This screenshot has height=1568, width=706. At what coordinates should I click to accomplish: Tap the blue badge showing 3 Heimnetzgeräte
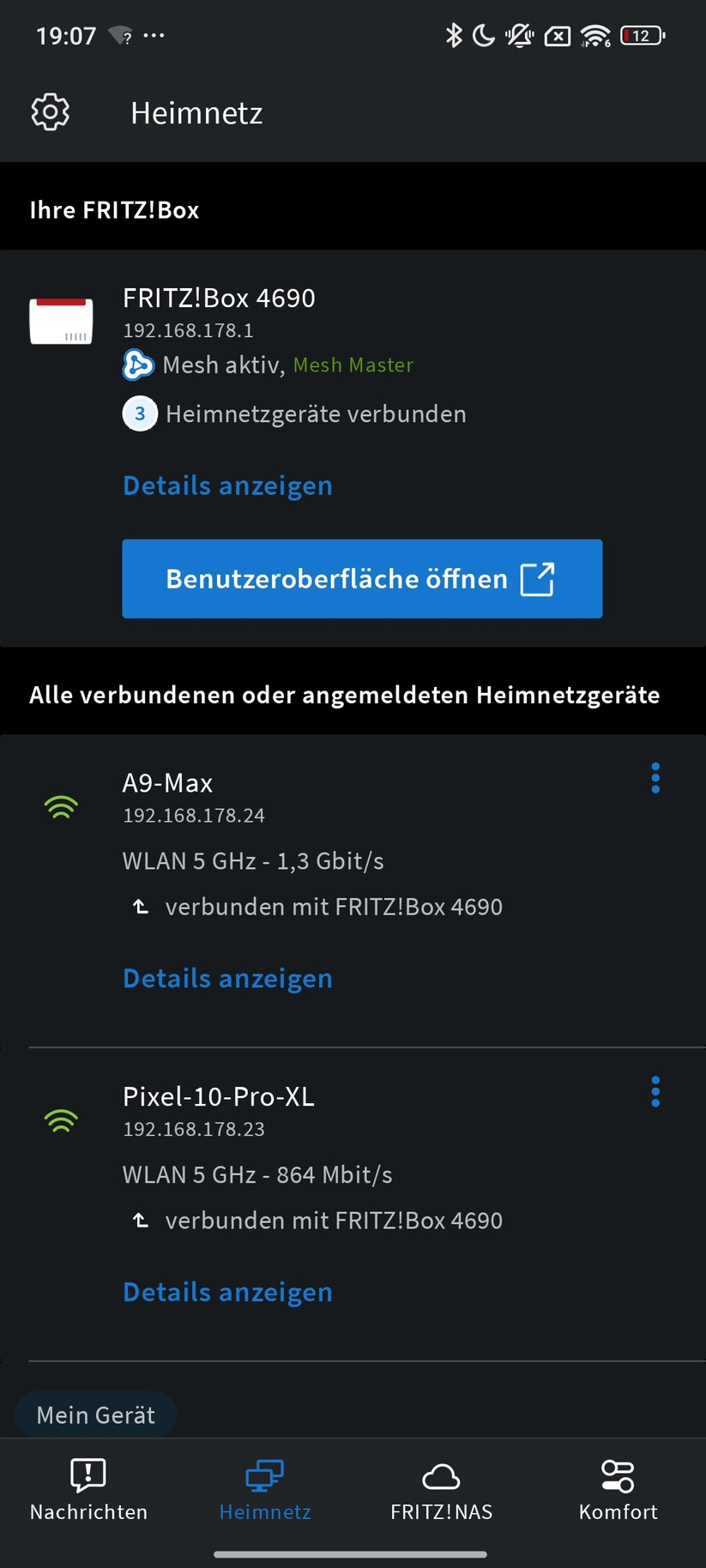coord(140,413)
